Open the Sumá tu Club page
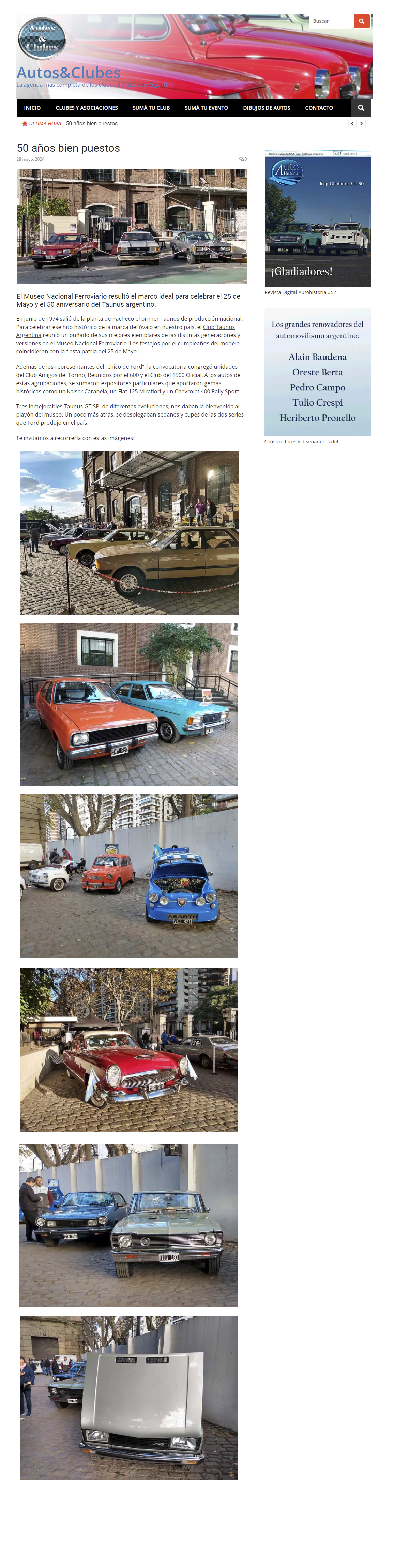The image size is (409, 1568). [x=151, y=108]
